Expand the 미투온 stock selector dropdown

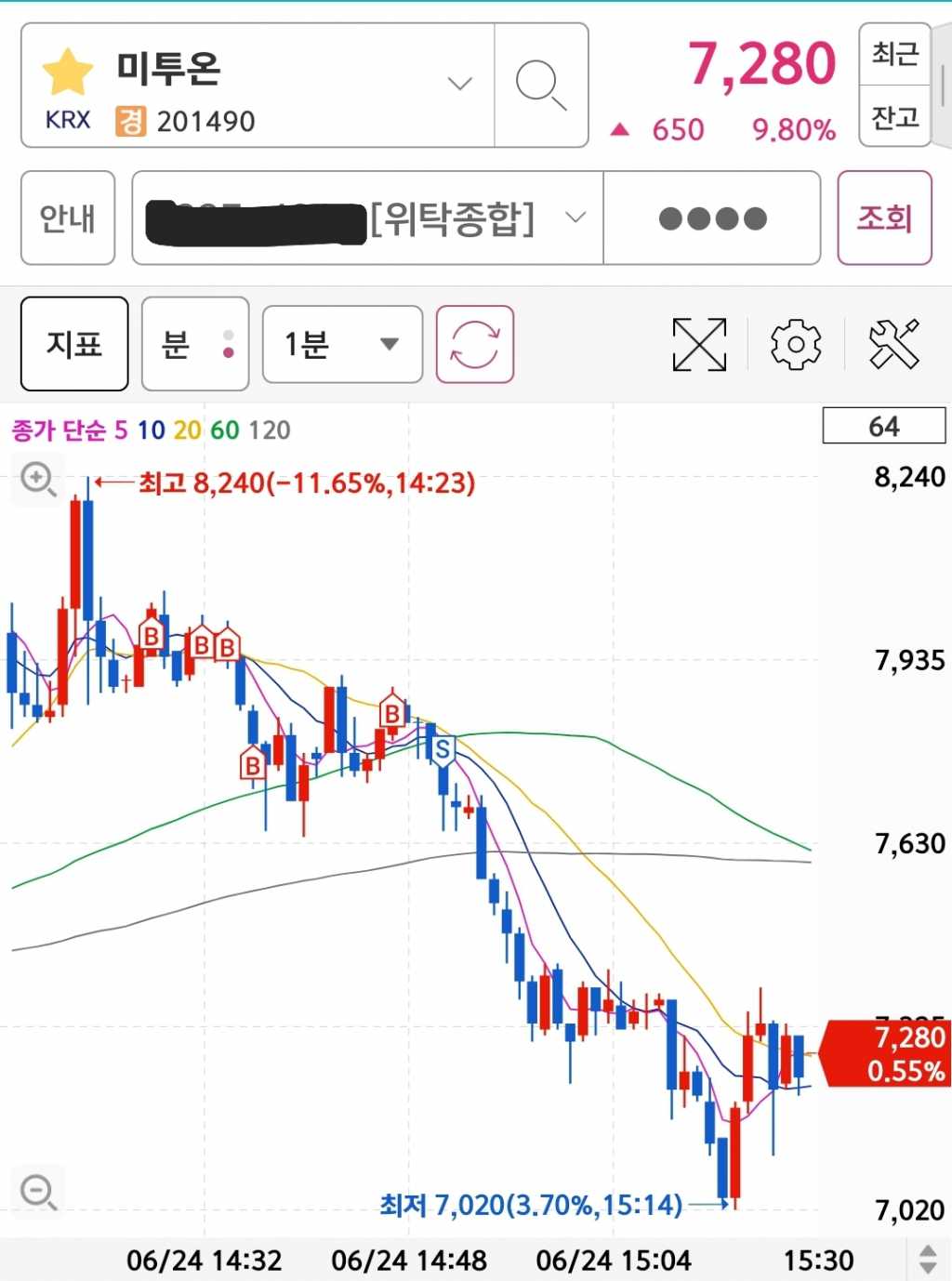[x=459, y=84]
